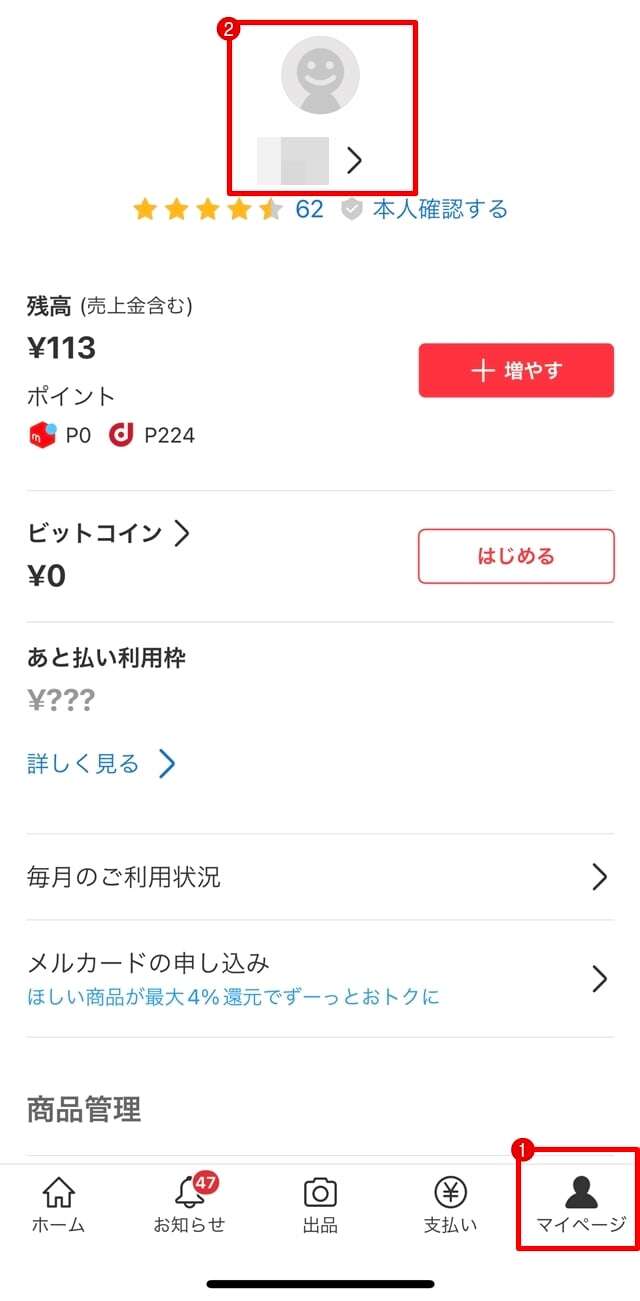
Task: Open the お知らせ notifications tab
Action: [189, 1205]
